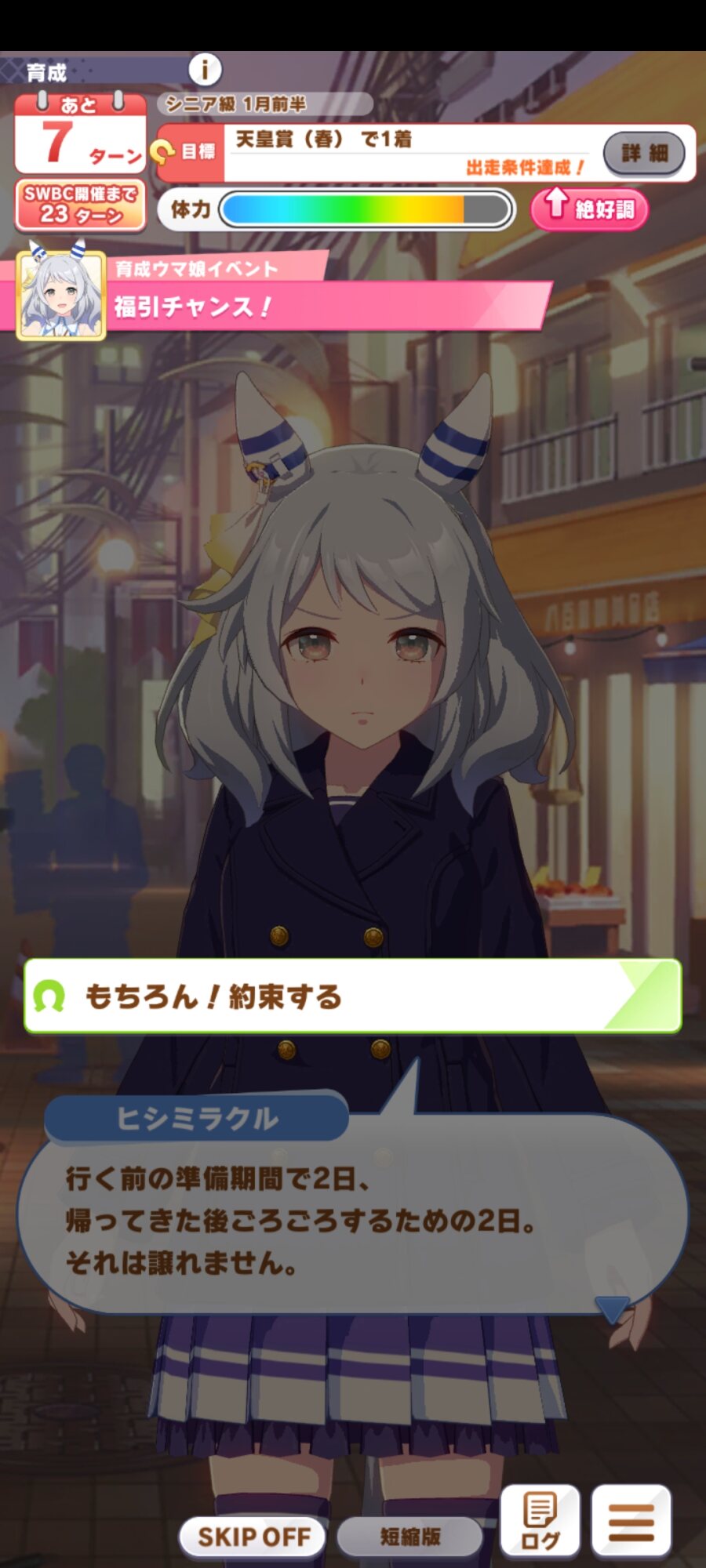Open the 詳細 goal details

click(x=644, y=152)
